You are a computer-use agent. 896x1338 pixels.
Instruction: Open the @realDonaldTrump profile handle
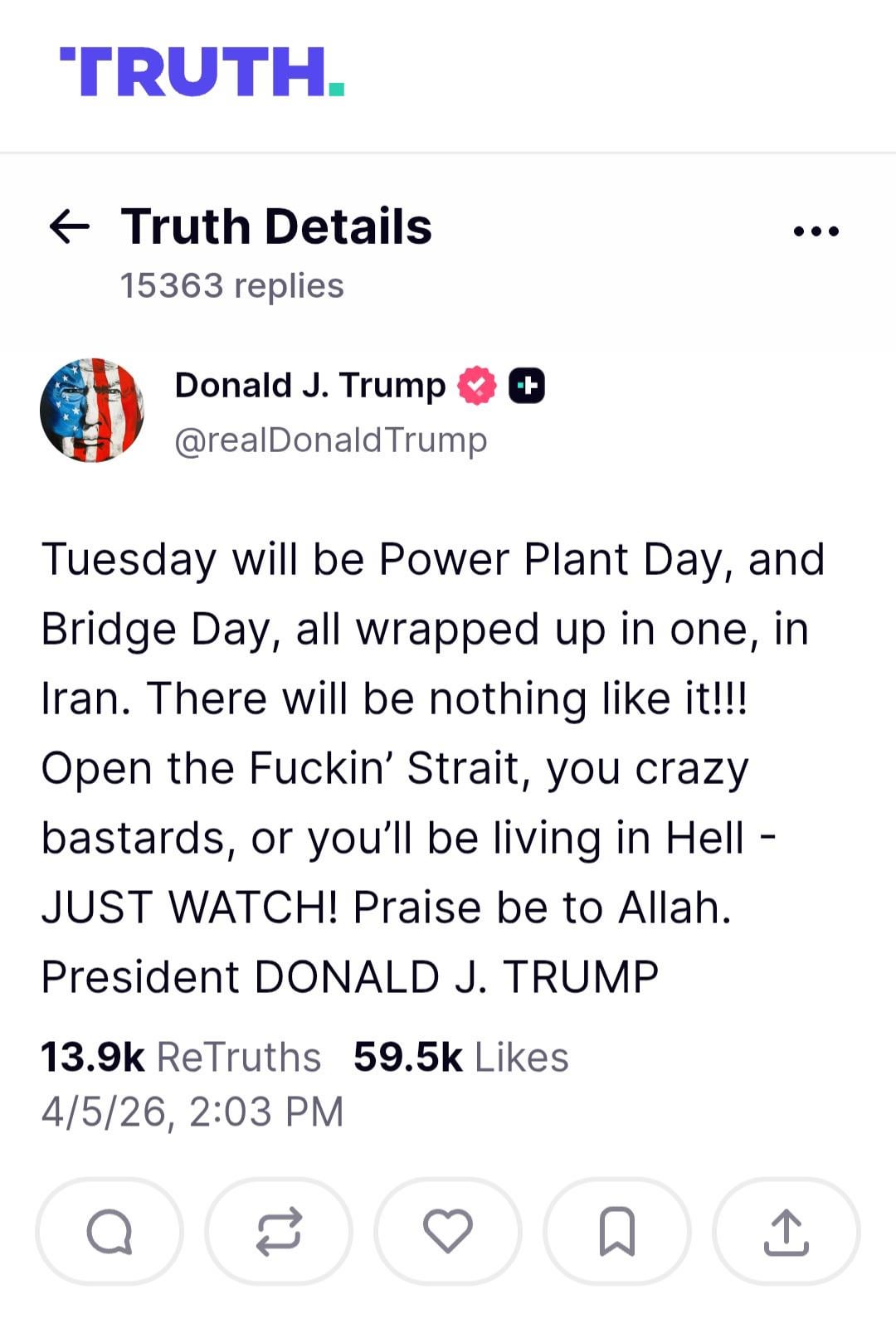click(330, 440)
